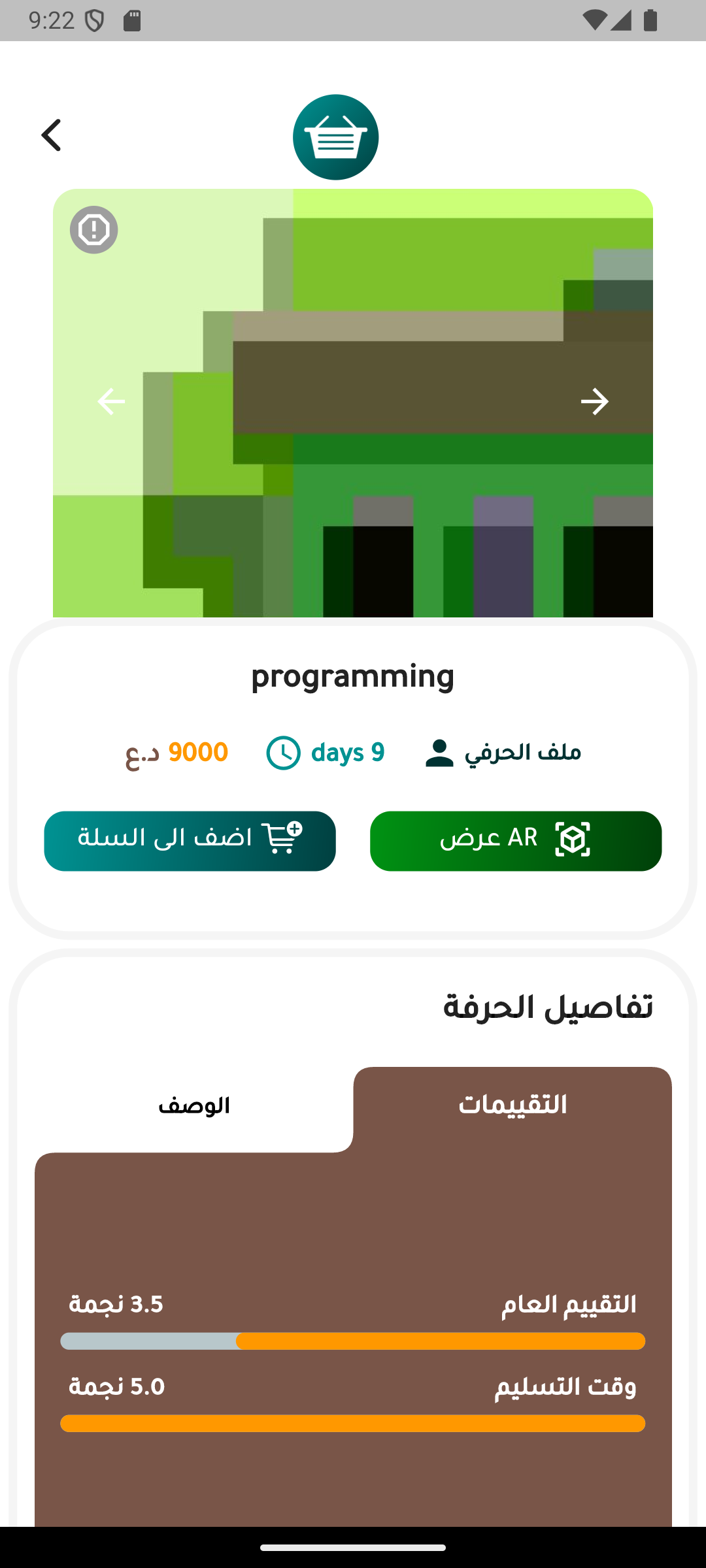This screenshot has height=1568, width=706.
Task: Show the next product image
Action: tap(594, 401)
